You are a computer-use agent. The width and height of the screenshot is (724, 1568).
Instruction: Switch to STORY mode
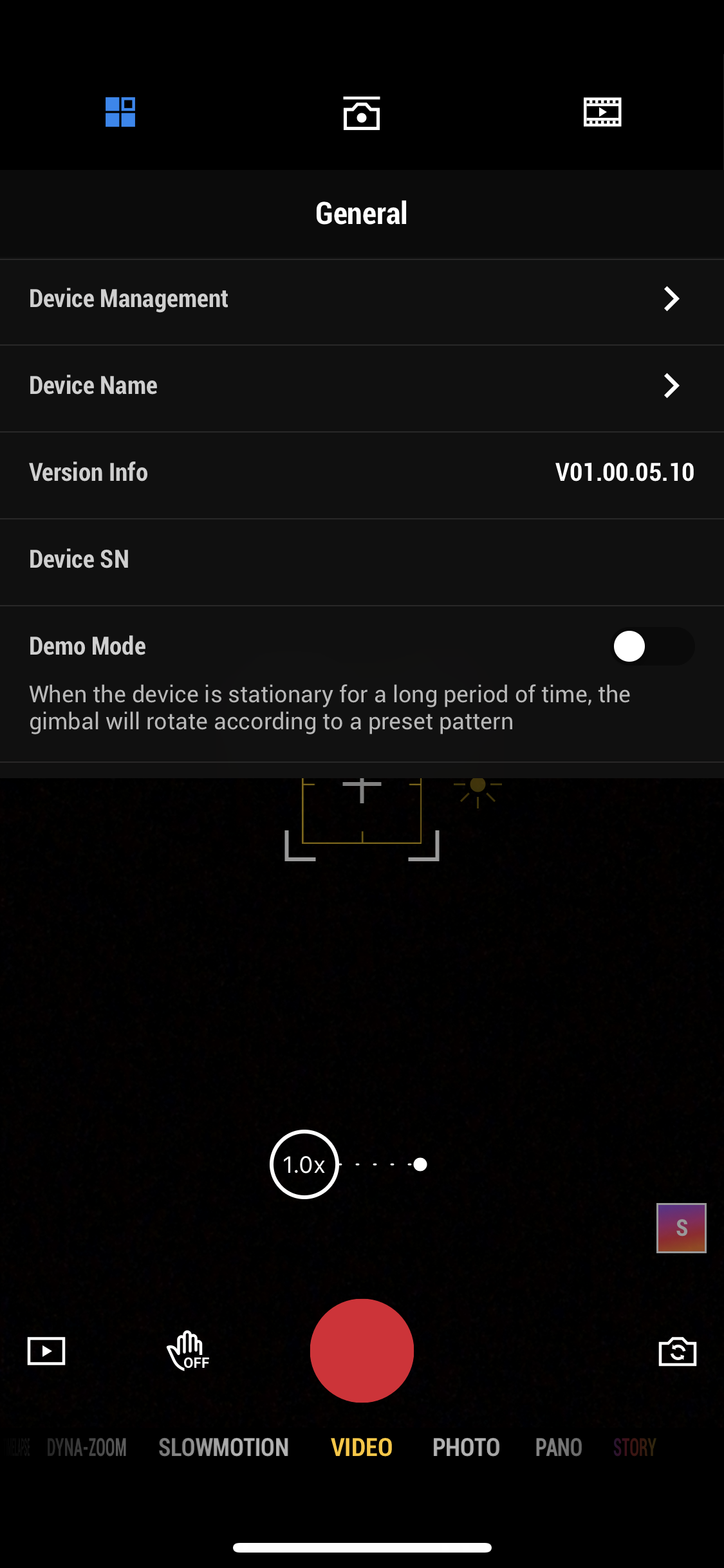click(635, 1448)
